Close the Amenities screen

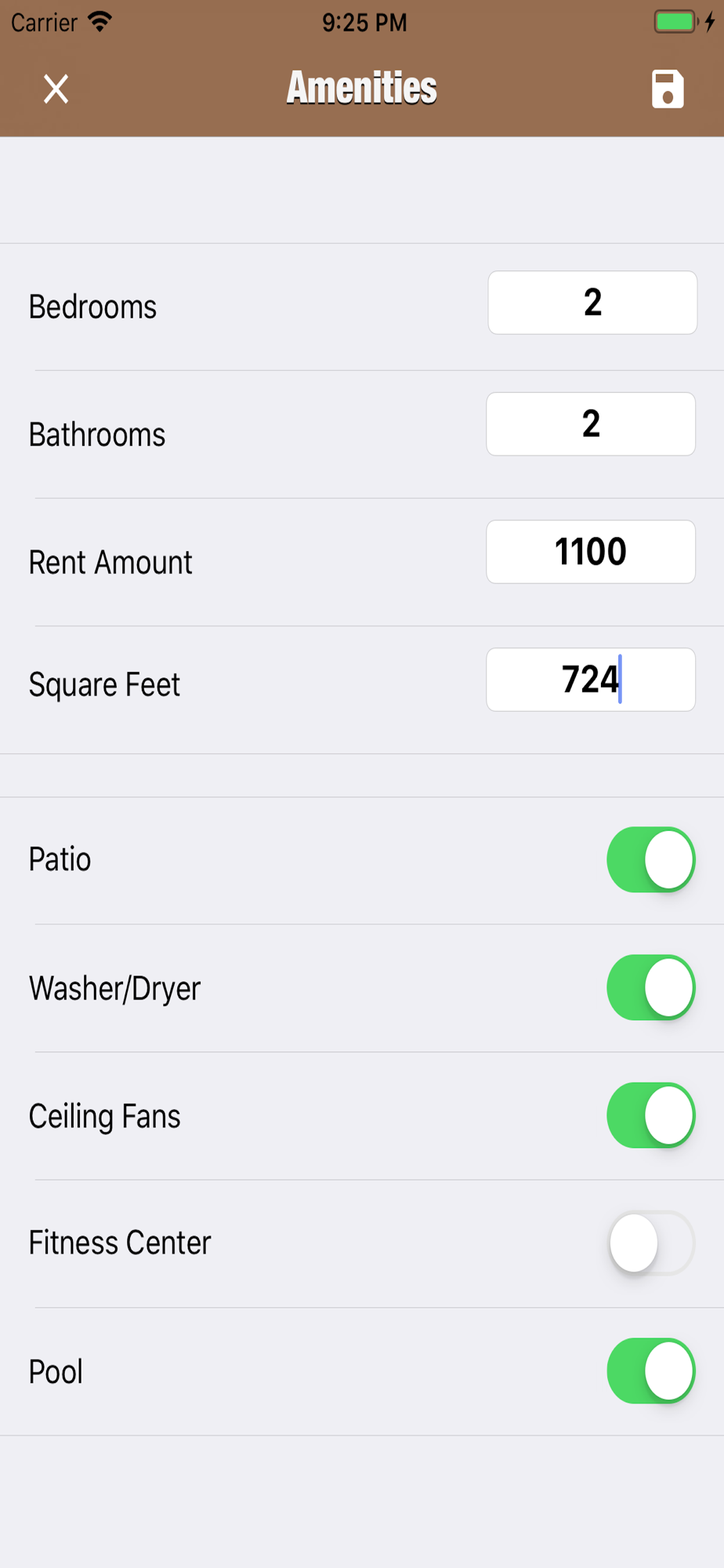point(56,89)
